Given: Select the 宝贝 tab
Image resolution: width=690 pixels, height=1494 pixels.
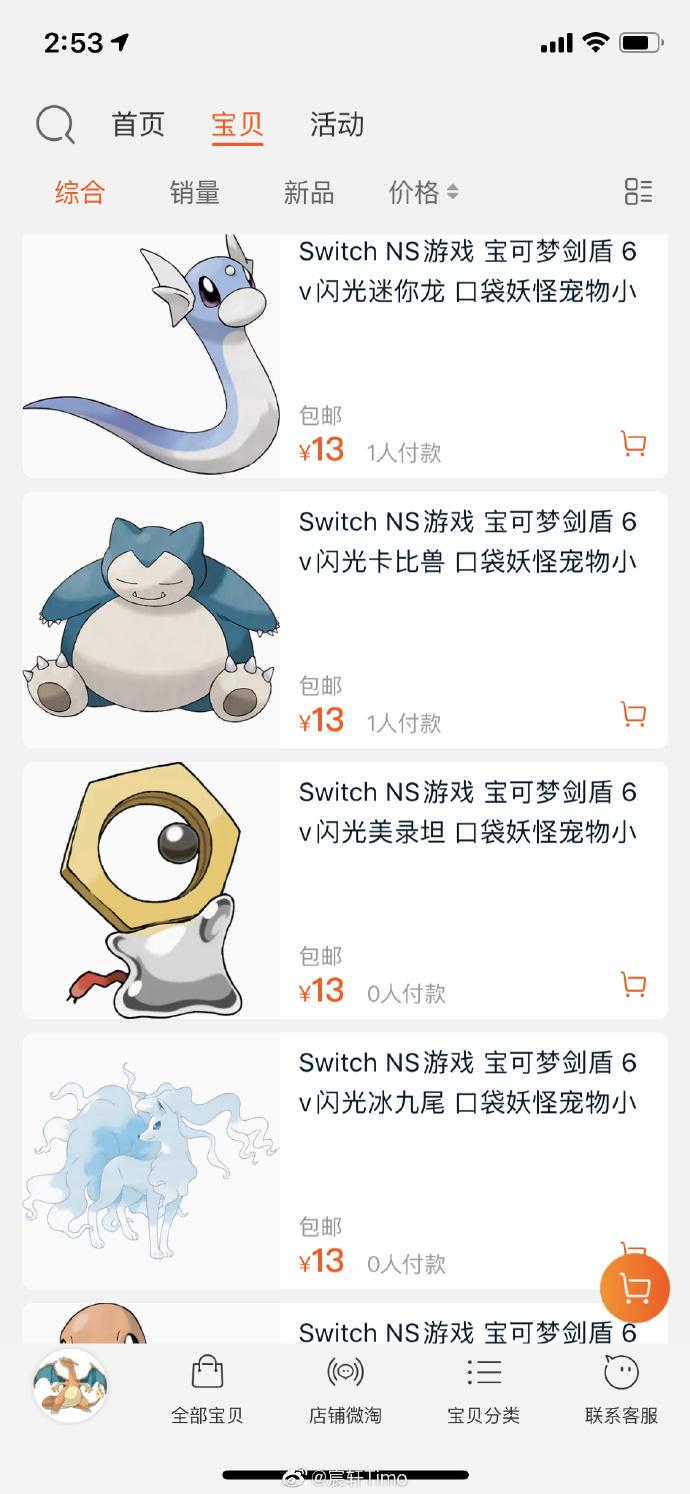Looking at the screenshot, I should click(x=237, y=125).
